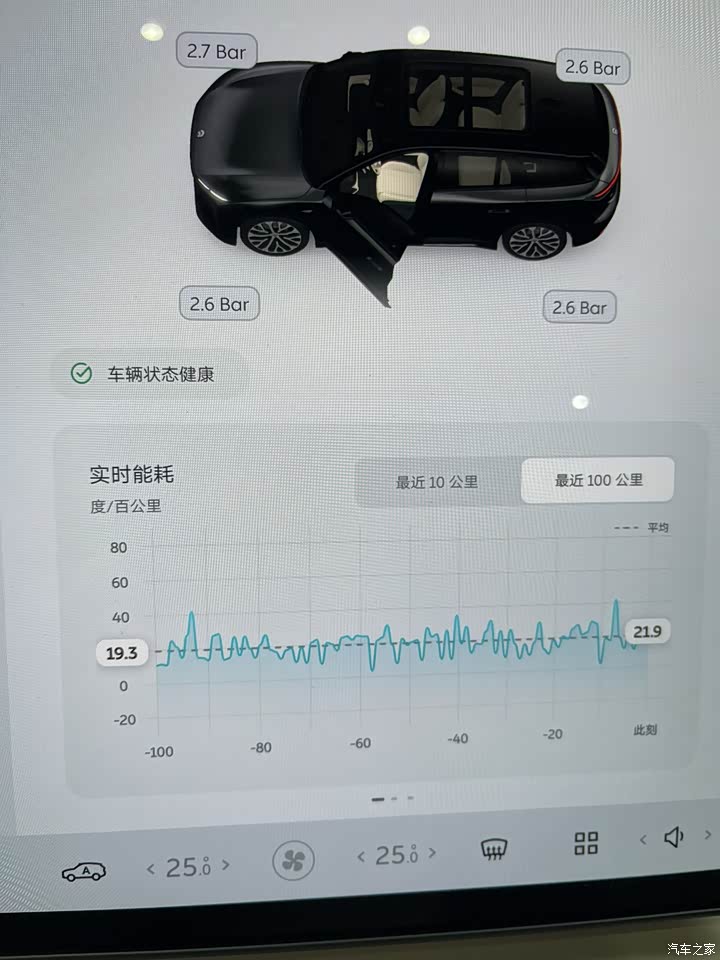The width and height of the screenshot is (720, 960).
Task: Select the 最近 100 公里 range
Action: coord(598,480)
